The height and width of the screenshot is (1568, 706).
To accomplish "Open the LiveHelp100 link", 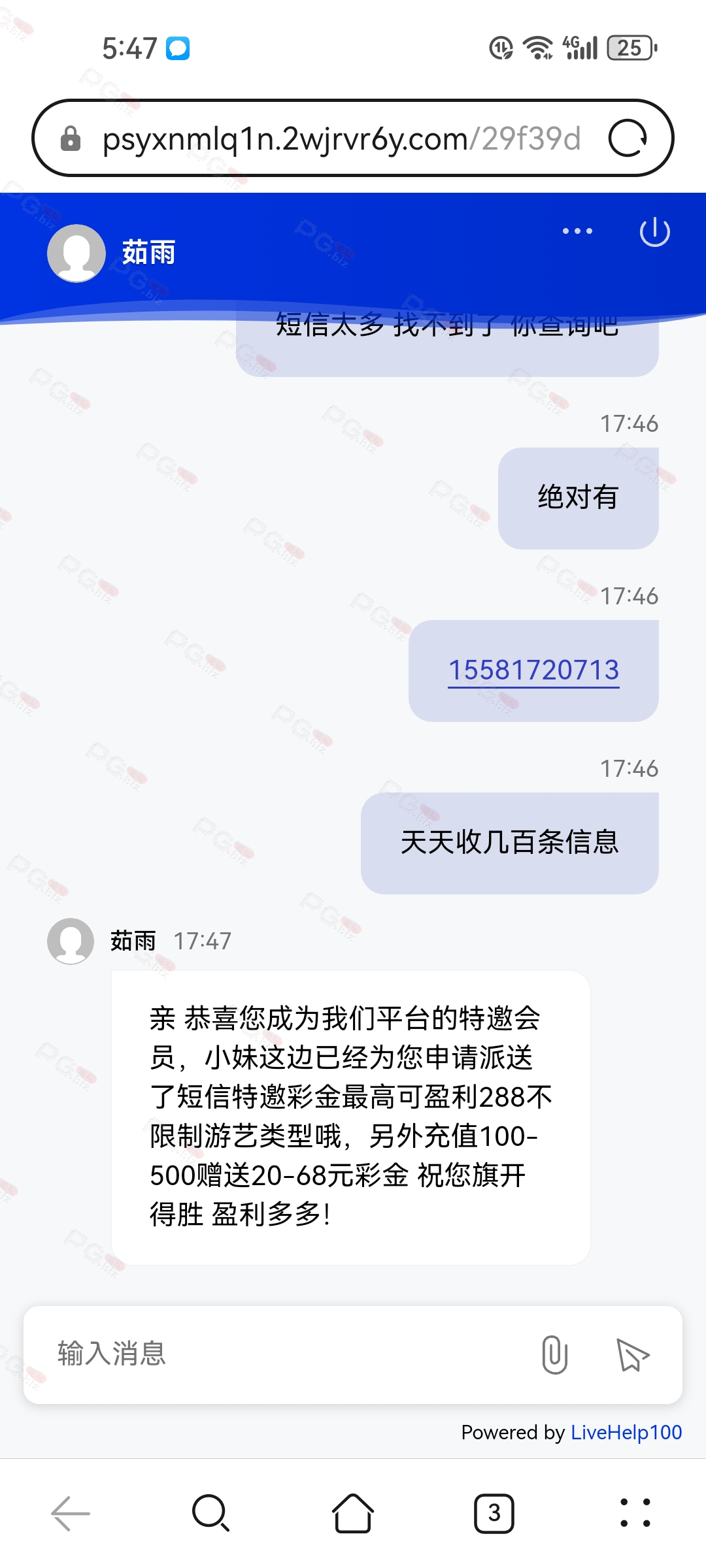I will point(626,1432).
